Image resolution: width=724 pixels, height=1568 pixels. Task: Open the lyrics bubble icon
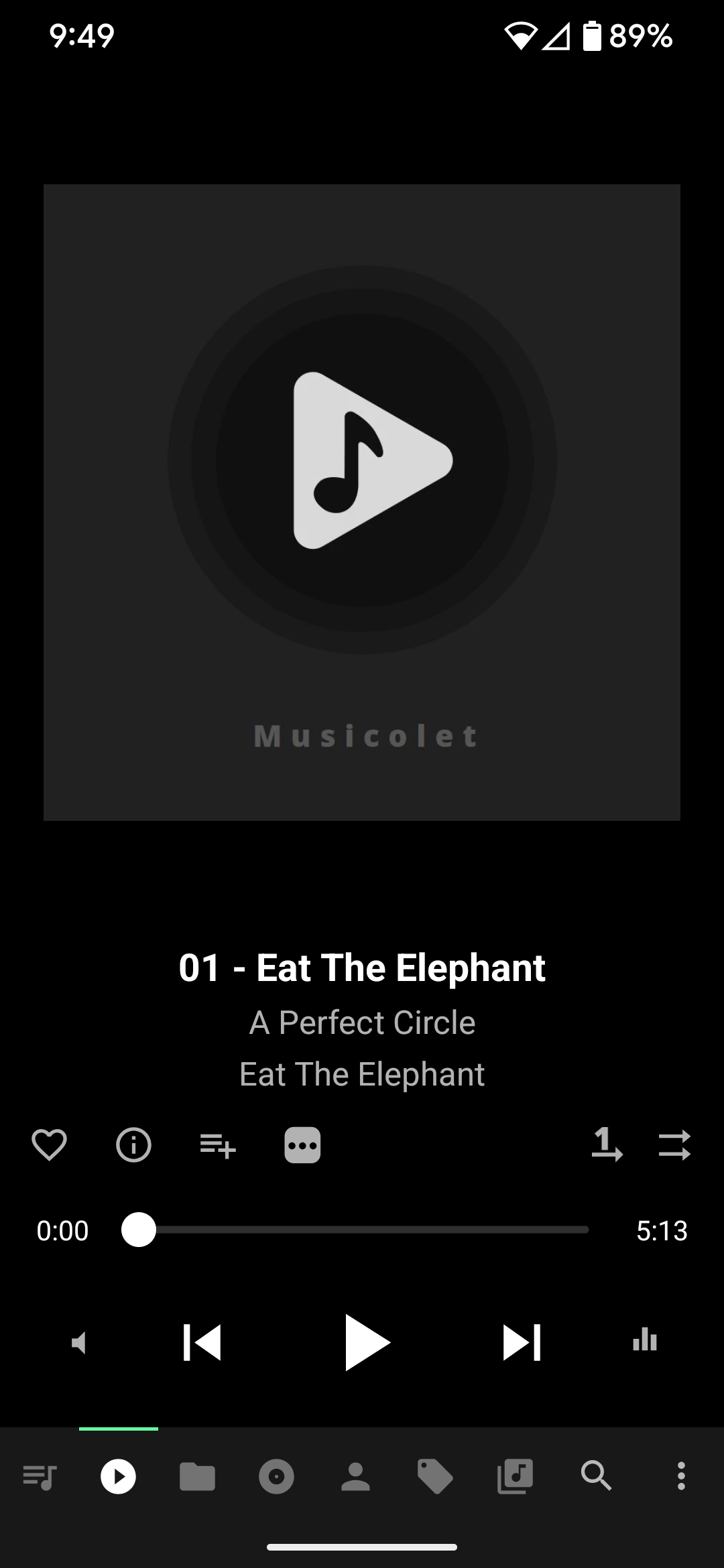(x=302, y=1145)
